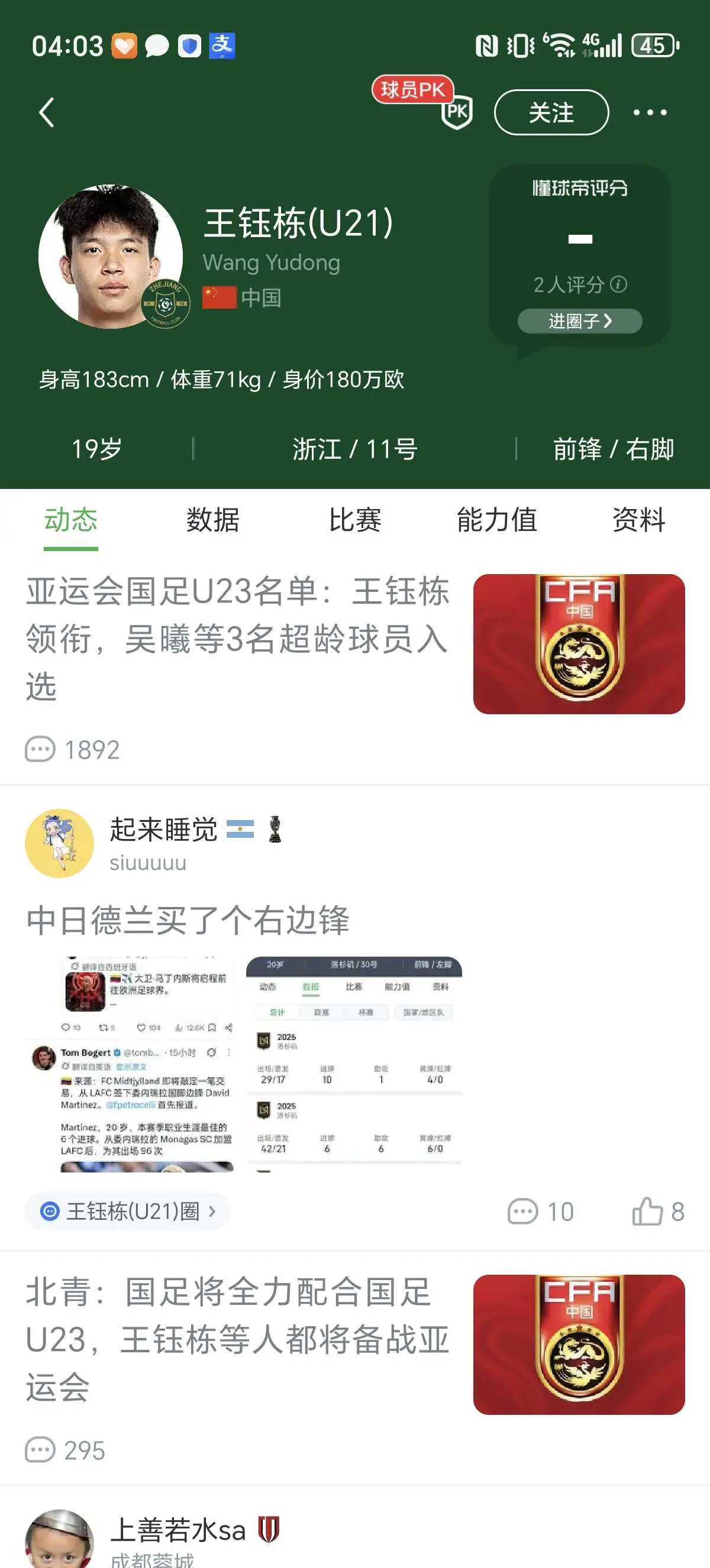Open the info icon next to 2人评分
The width and height of the screenshot is (710, 1568).
tap(619, 284)
